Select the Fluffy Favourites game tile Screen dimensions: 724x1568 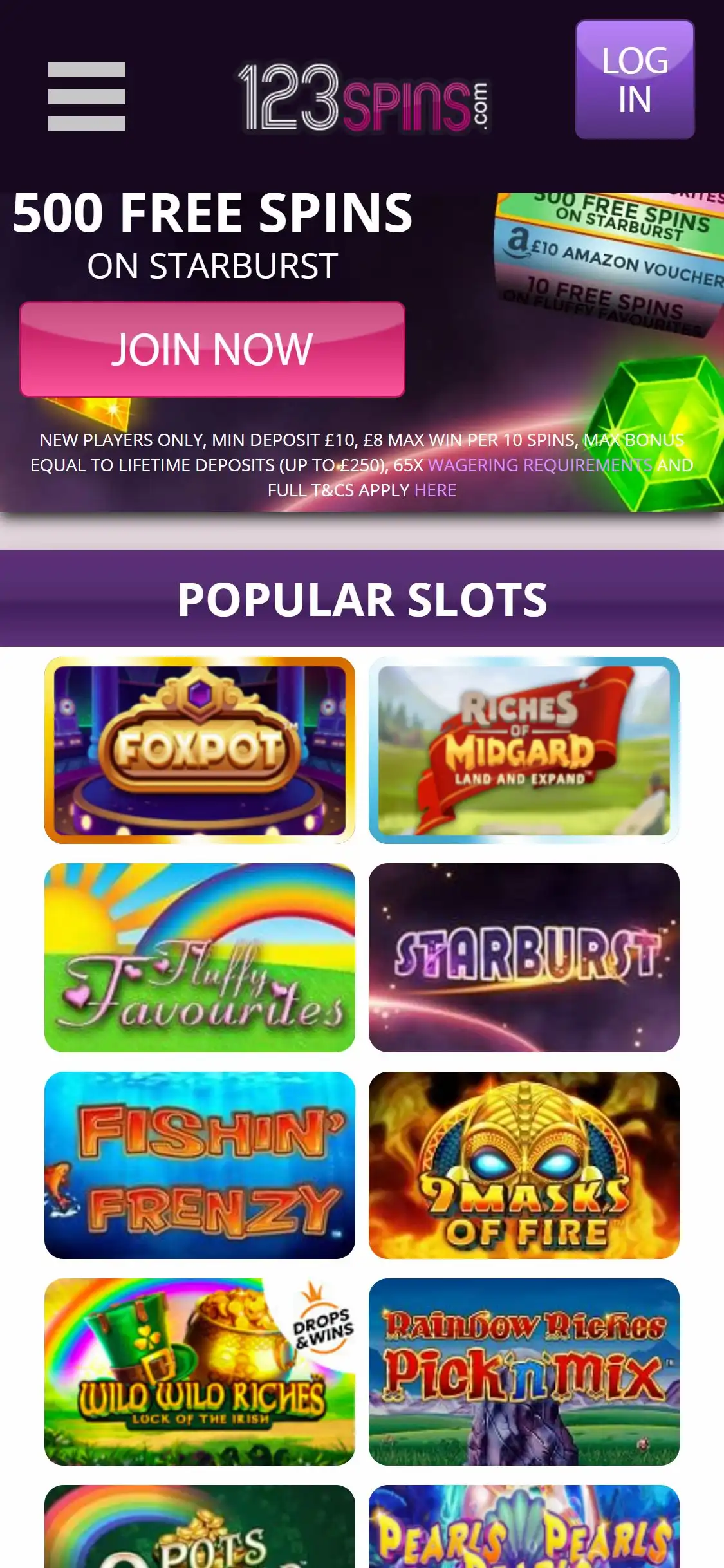(x=200, y=958)
